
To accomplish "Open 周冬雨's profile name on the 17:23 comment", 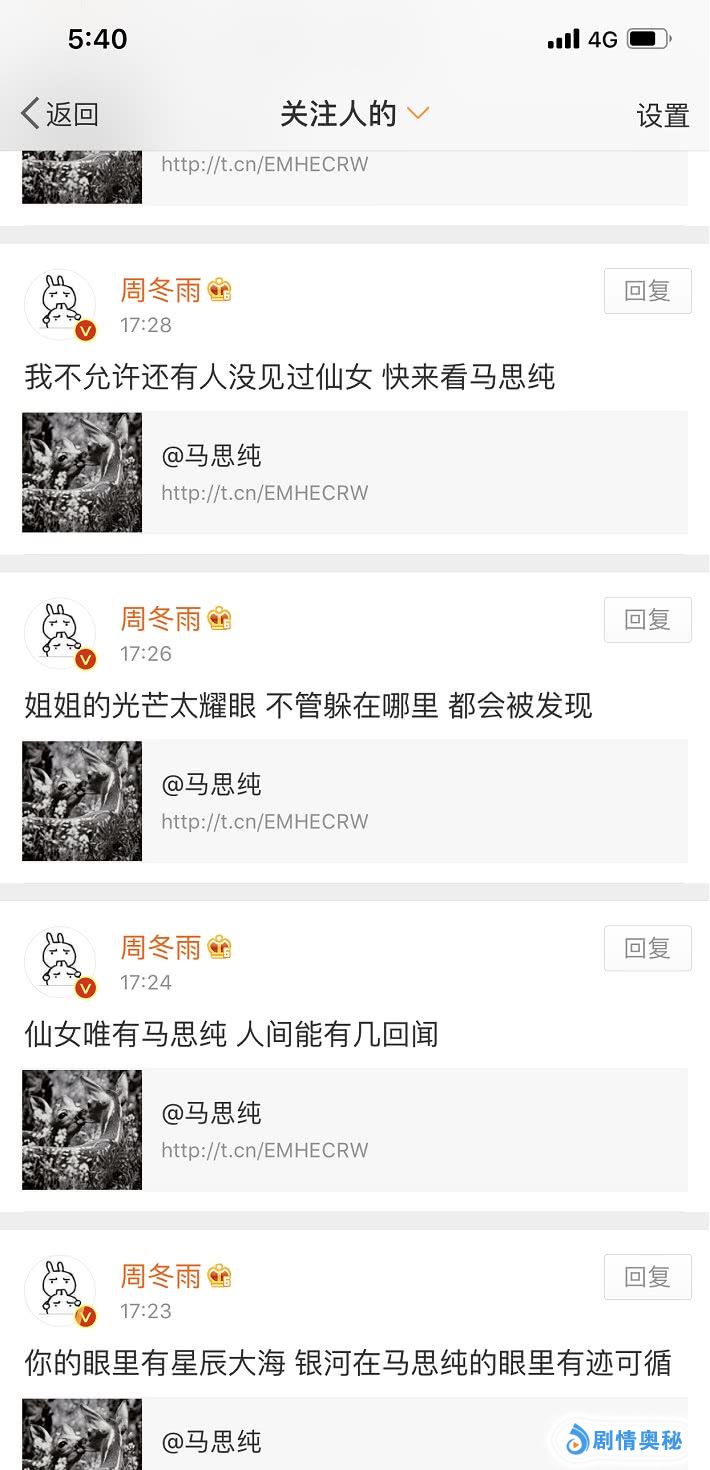I will (x=161, y=1276).
